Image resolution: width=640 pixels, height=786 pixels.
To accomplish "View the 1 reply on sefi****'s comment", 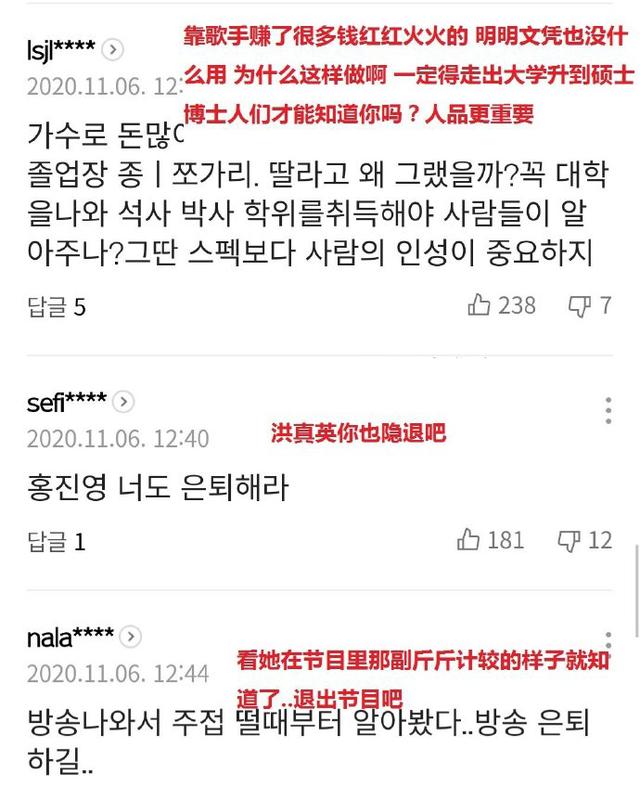I will click(x=57, y=541).
